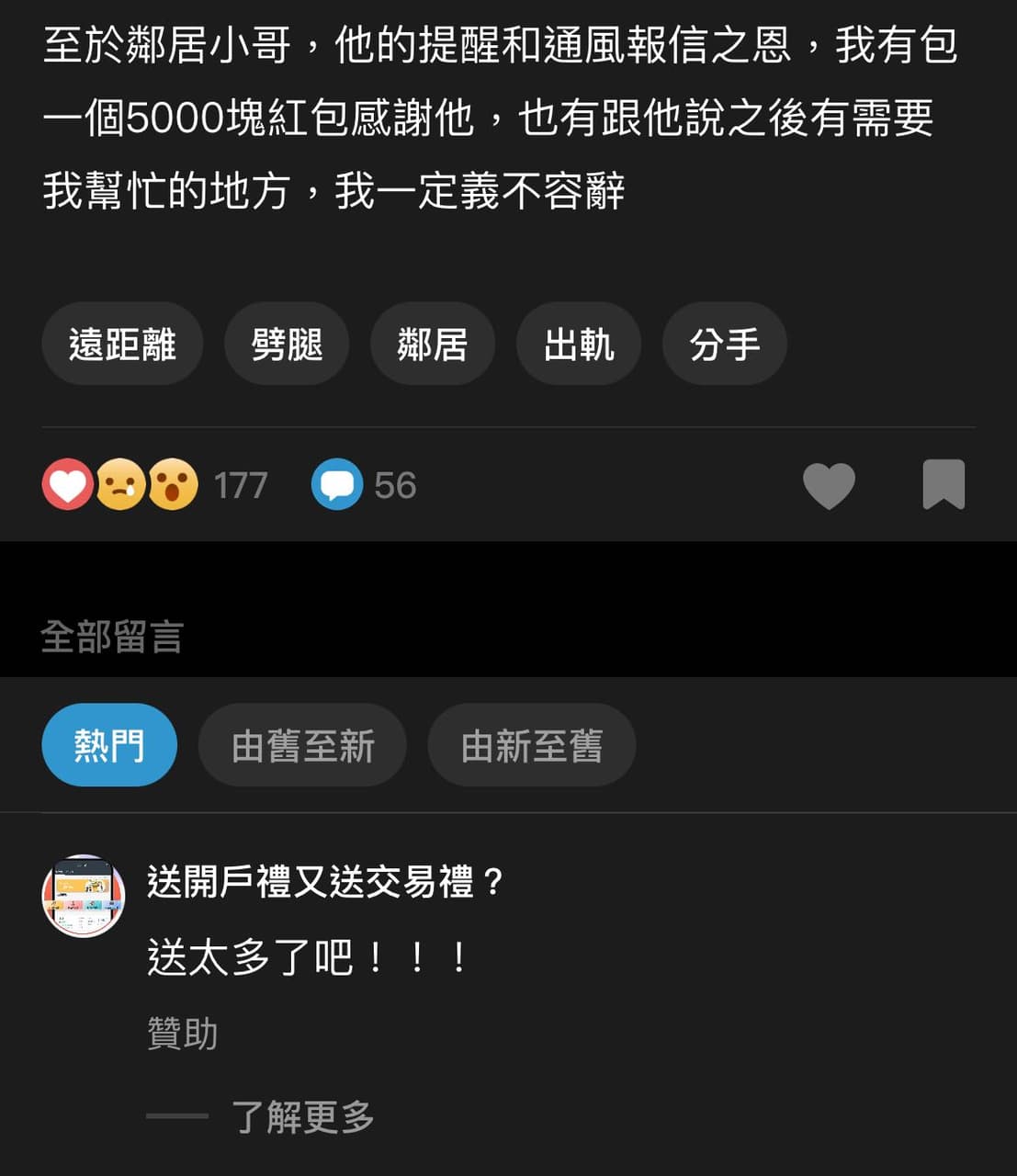1017x1176 pixels.
Task: Bookmark the post with the ribbon icon
Action: (945, 486)
